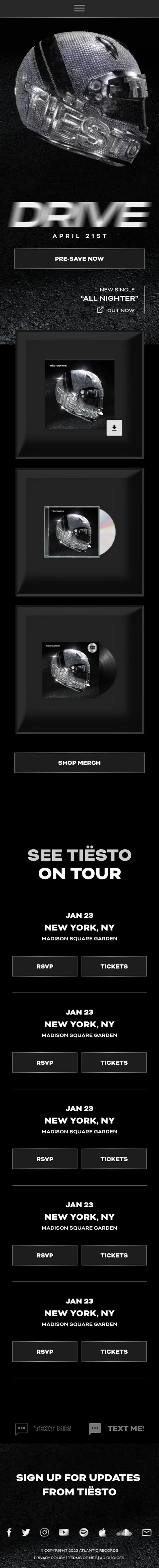This screenshot has height=1568, width=159.
Task: Tap the Pre-Save Now button
Action: [x=79, y=259]
